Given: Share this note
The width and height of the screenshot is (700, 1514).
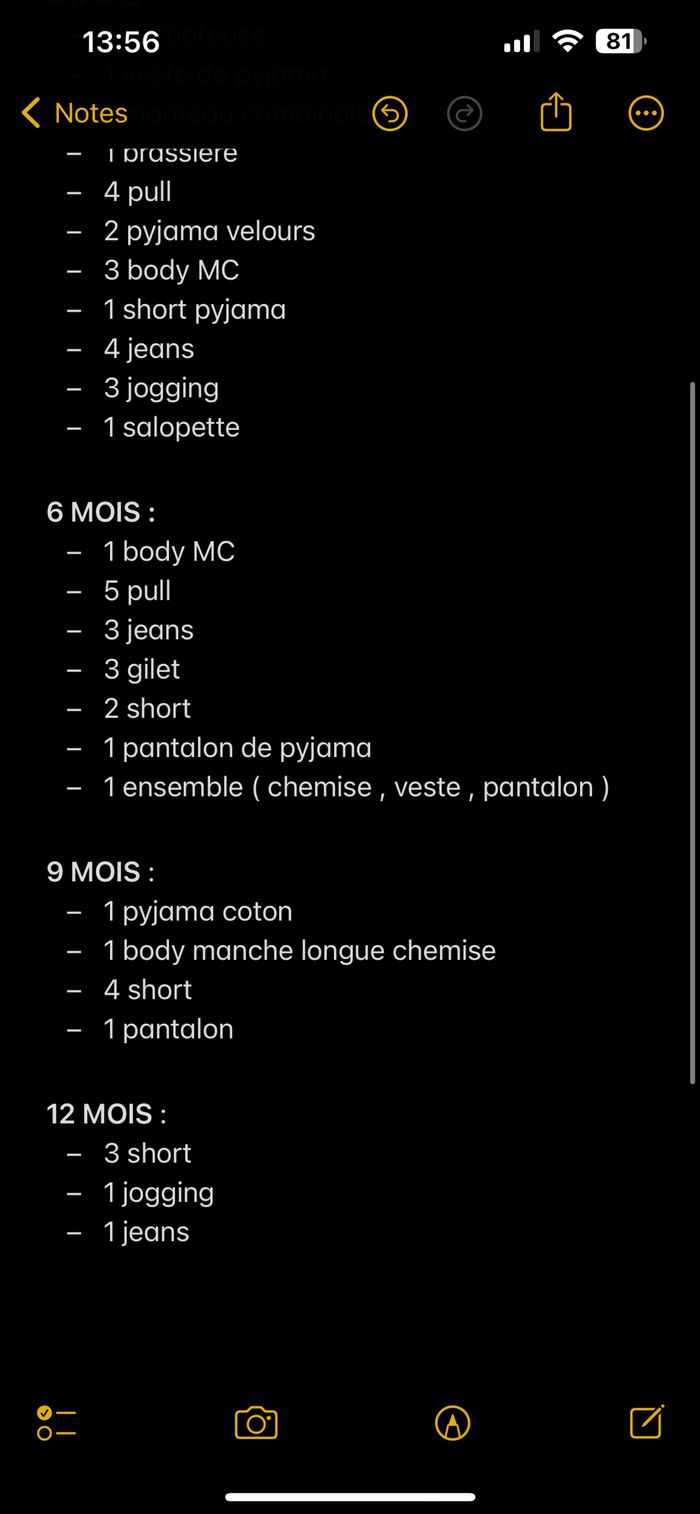Looking at the screenshot, I should 555,113.
